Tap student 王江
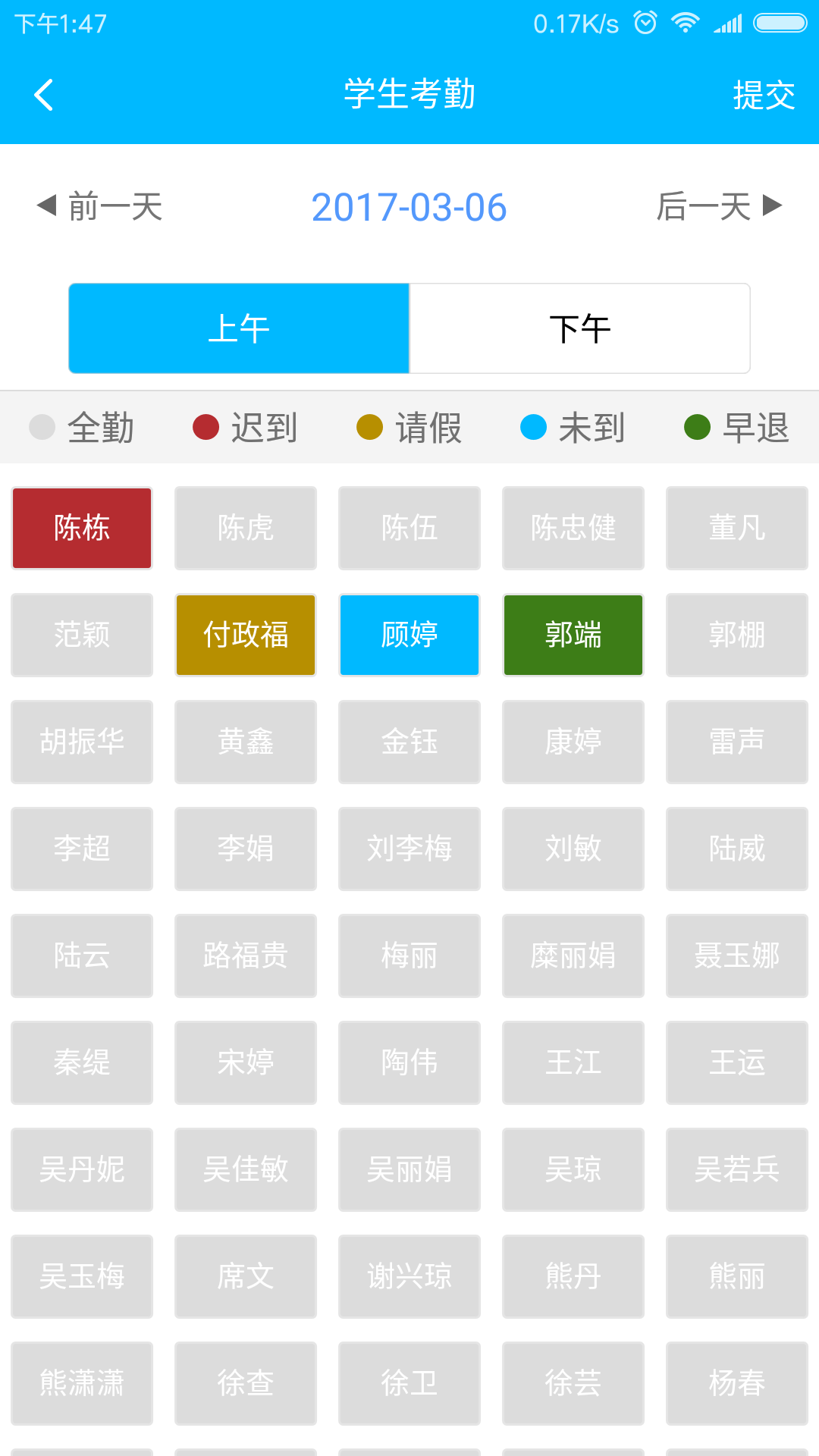 [x=573, y=1063]
